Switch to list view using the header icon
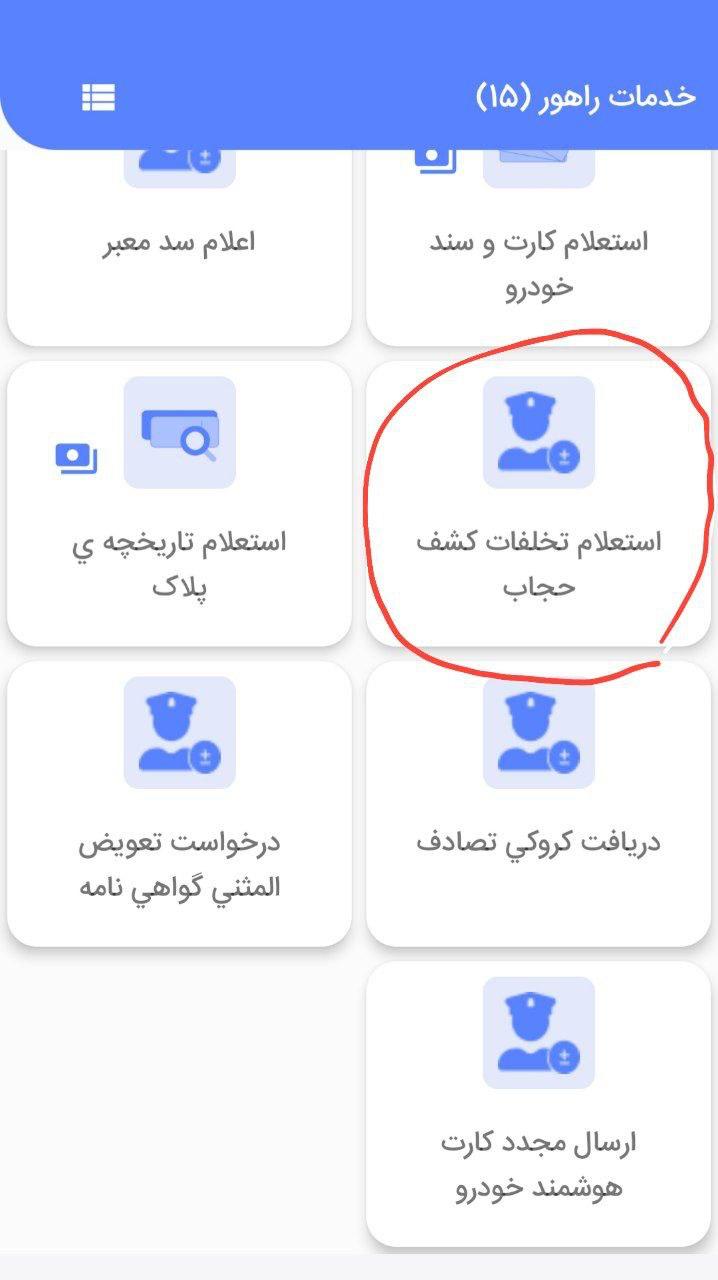Image resolution: width=718 pixels, height=1280 pixels. pos(98,97)
